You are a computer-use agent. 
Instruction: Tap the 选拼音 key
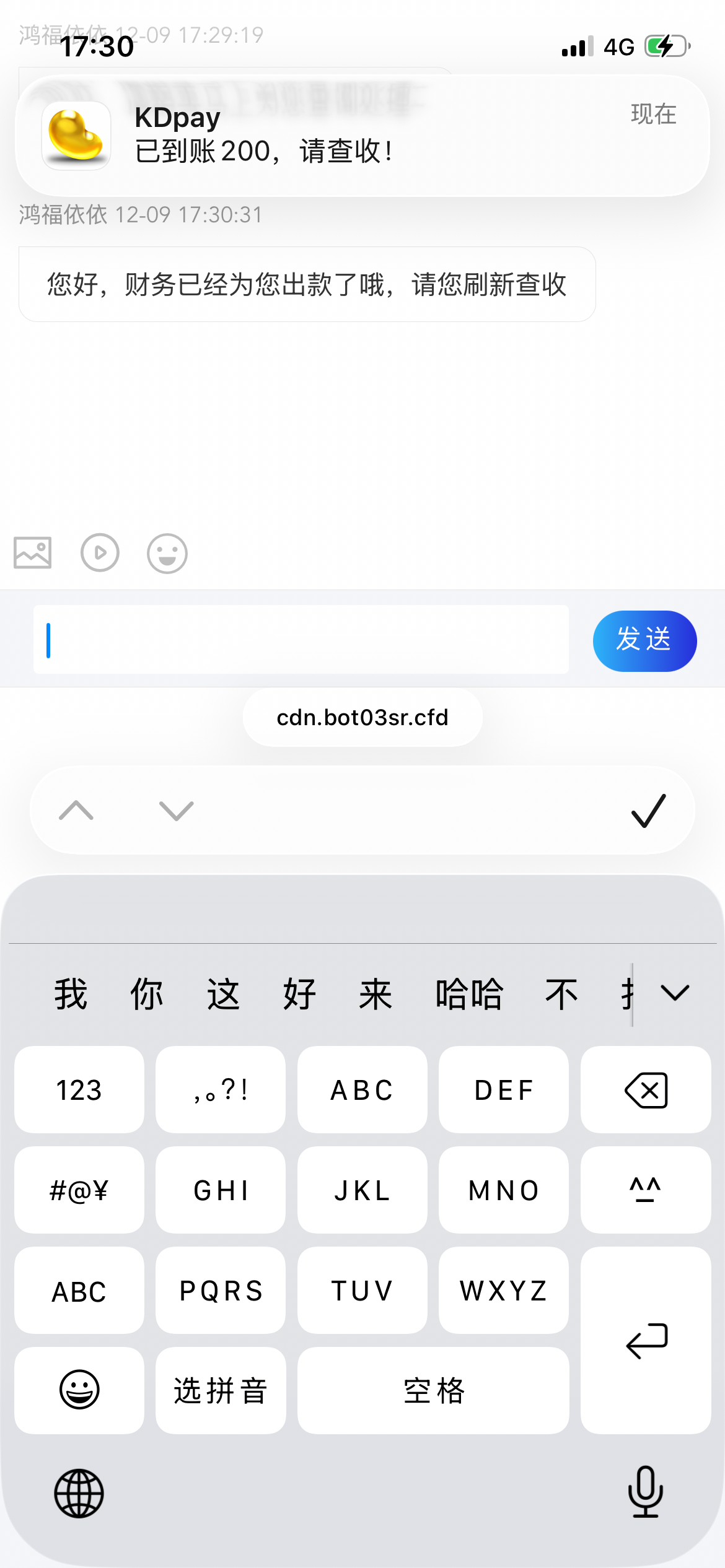pos(221,1391)
